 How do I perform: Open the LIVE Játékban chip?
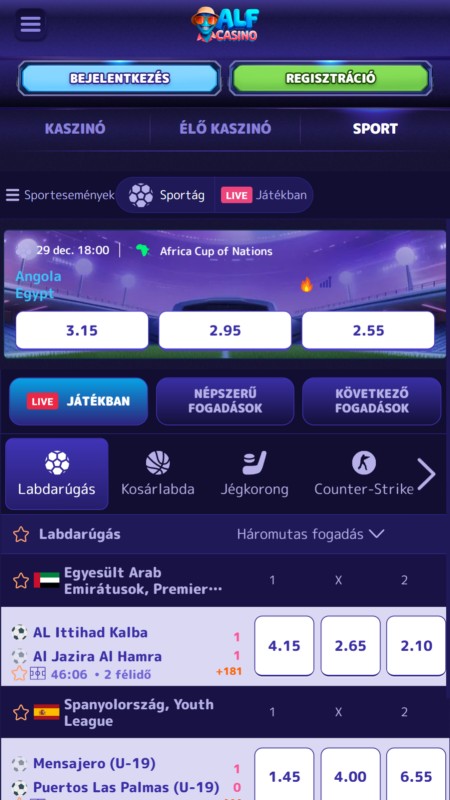pyautogui.click(x=264, y=195)
